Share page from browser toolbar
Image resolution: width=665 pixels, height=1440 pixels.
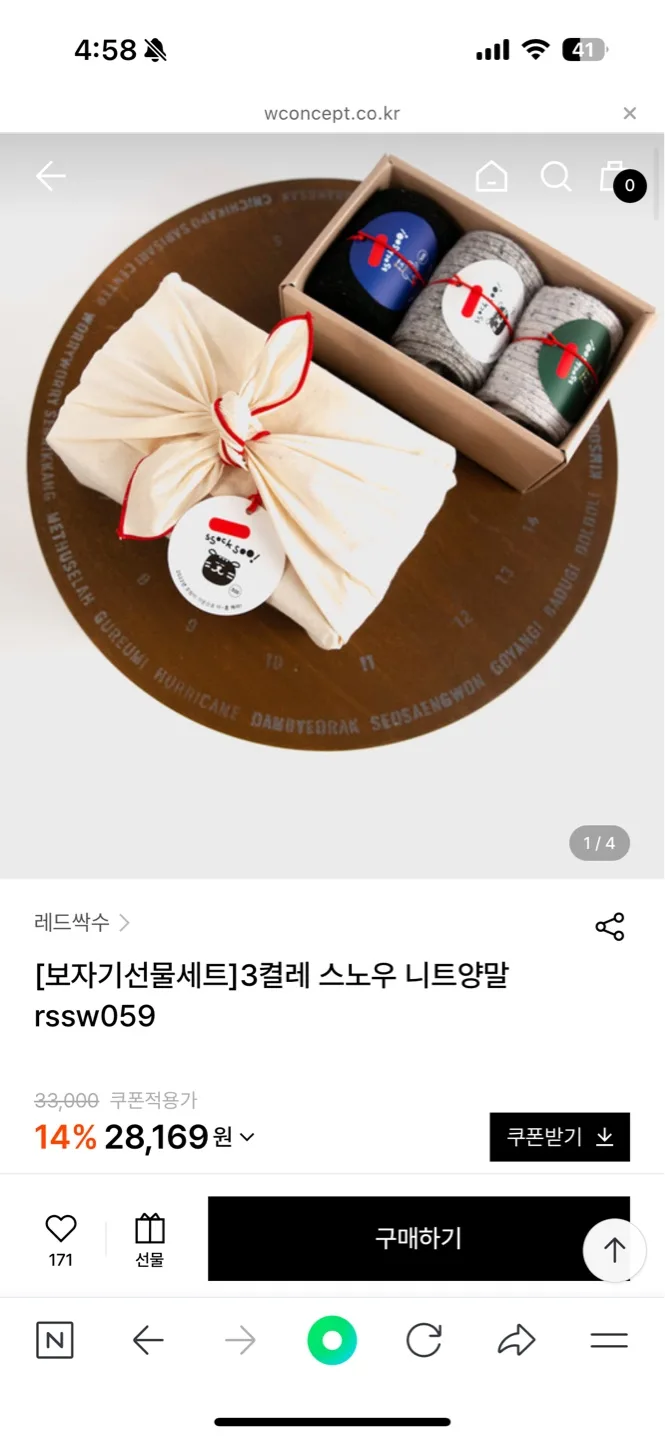[x=516, y=1340]
